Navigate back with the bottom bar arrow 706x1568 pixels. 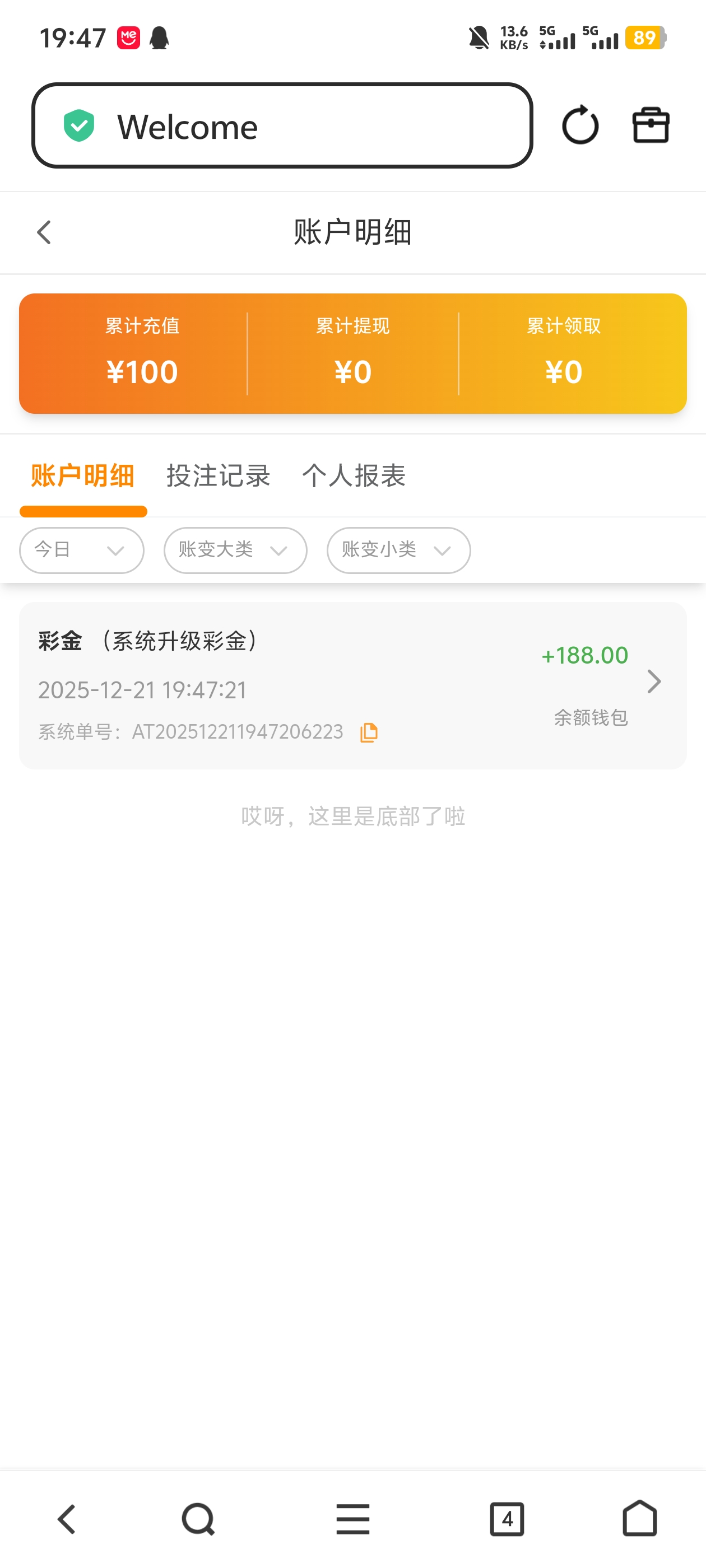pos(67,1519)
